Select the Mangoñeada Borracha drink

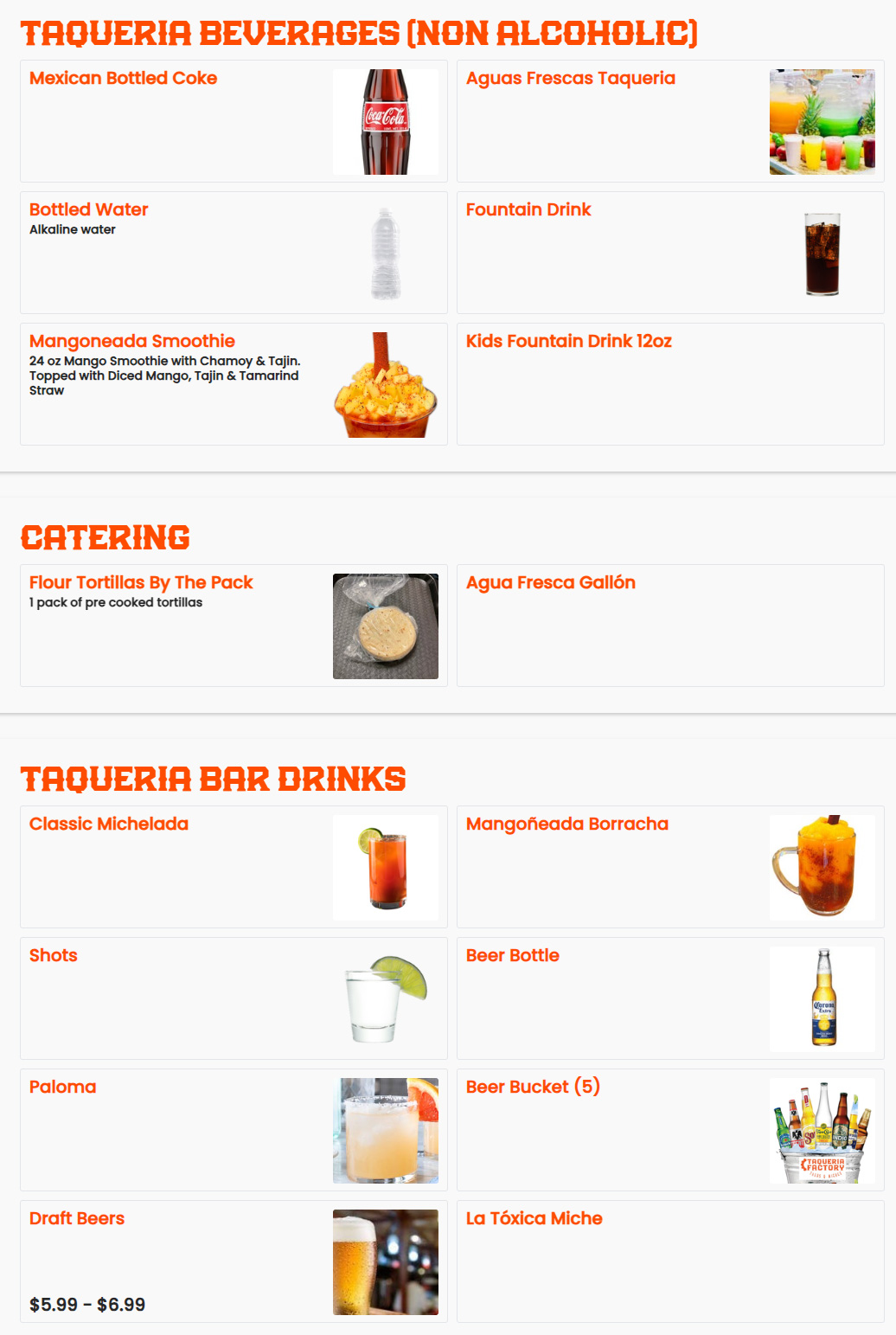click(x=566, y=825)
